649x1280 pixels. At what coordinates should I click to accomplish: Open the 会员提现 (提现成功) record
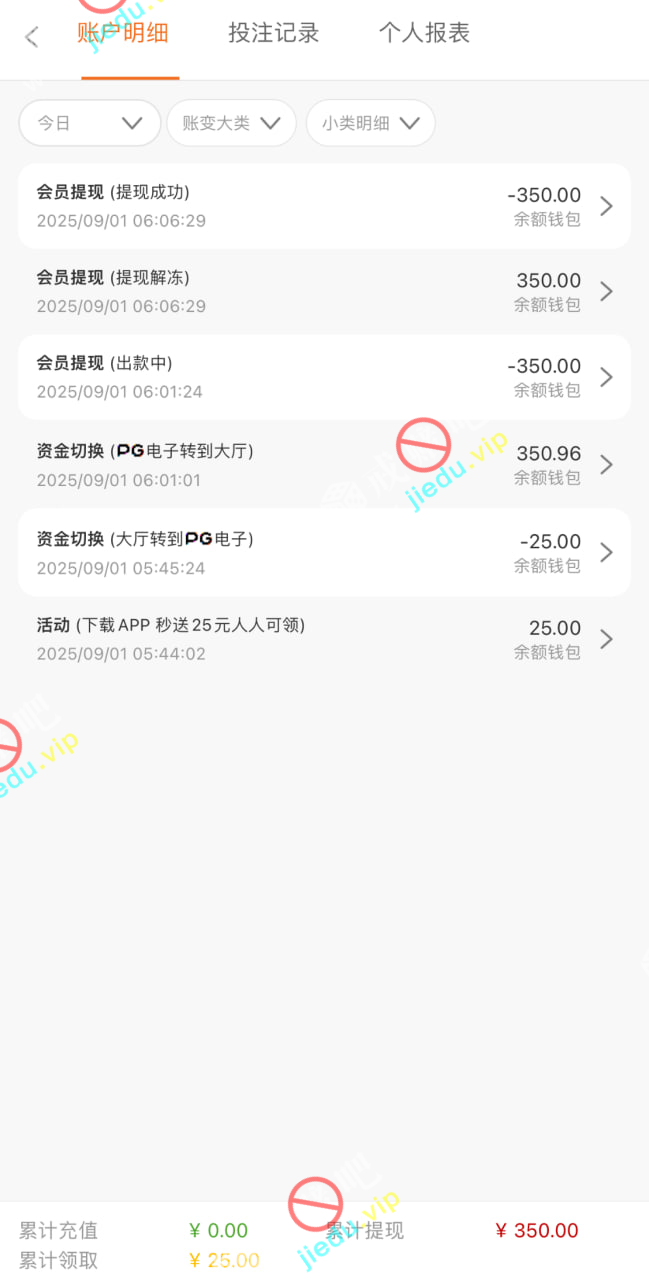324,206
